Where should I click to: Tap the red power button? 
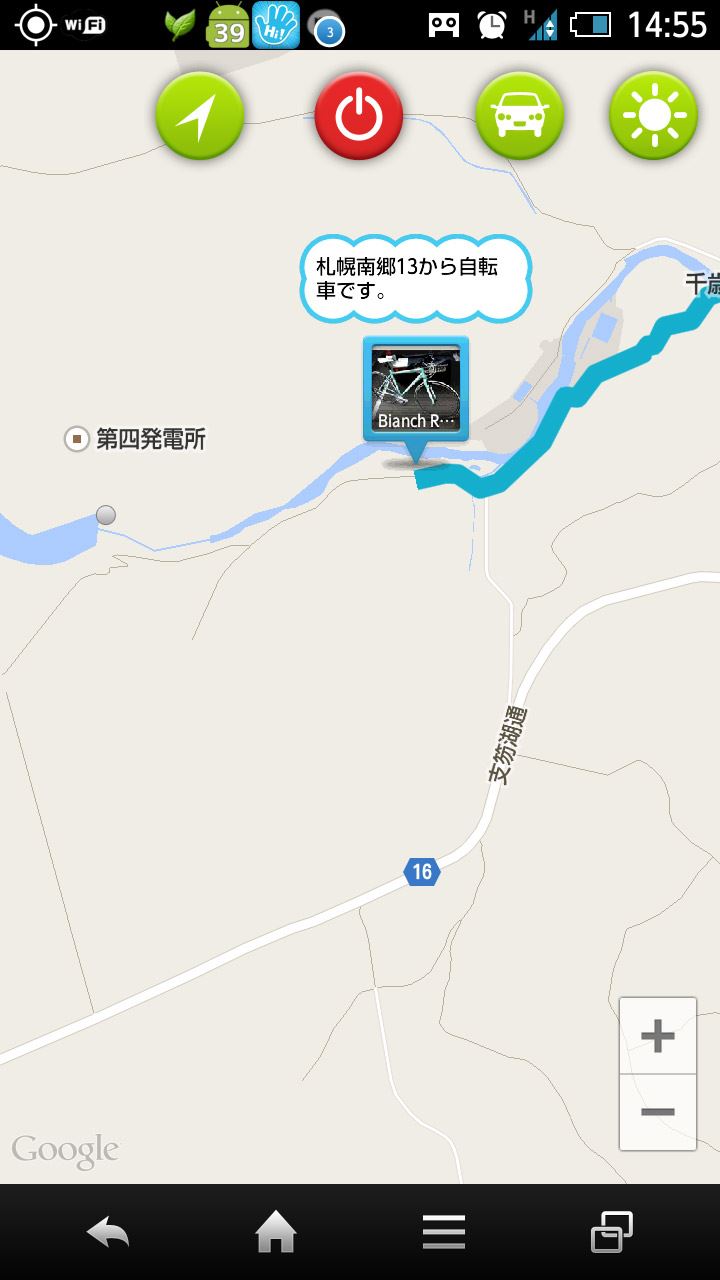pos(358,116)
